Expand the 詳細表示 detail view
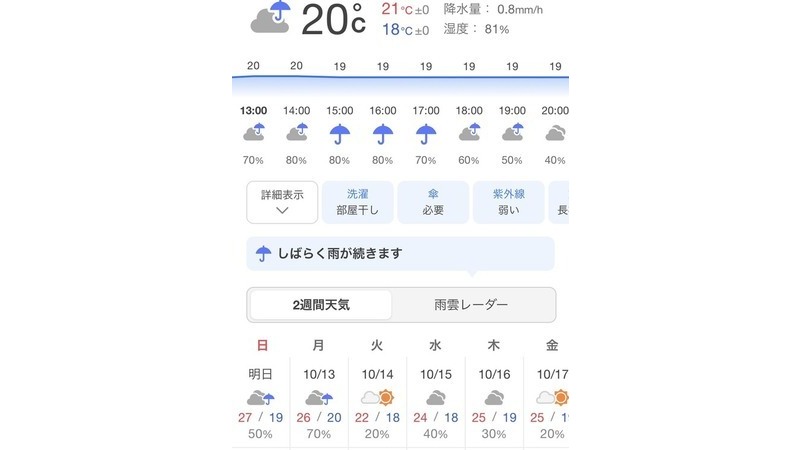Screen dimensions: 800x450 coord(282,202)
